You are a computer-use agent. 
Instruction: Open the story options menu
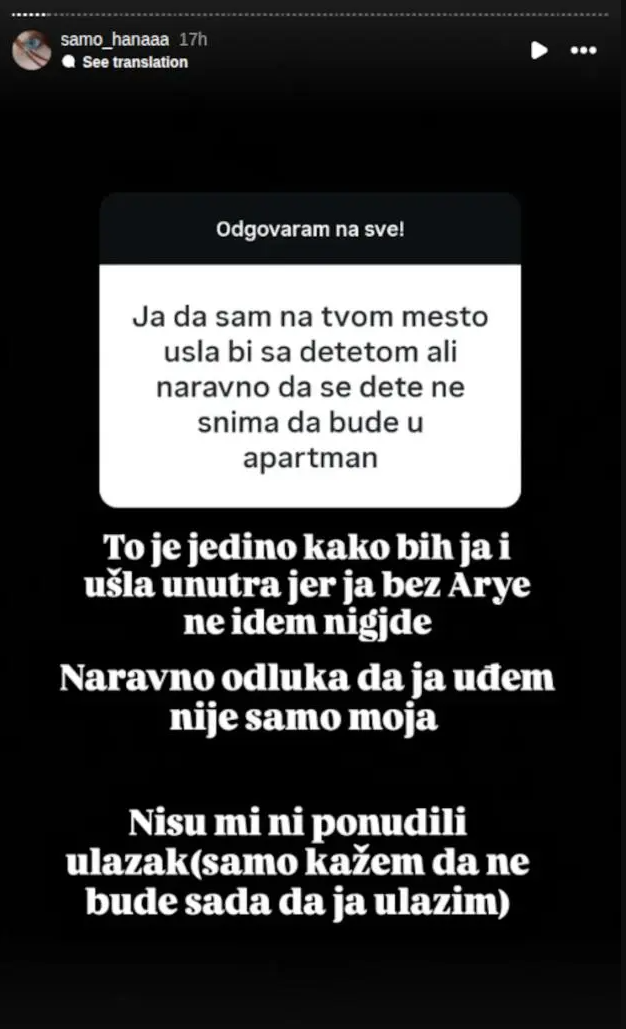point(584,50)
